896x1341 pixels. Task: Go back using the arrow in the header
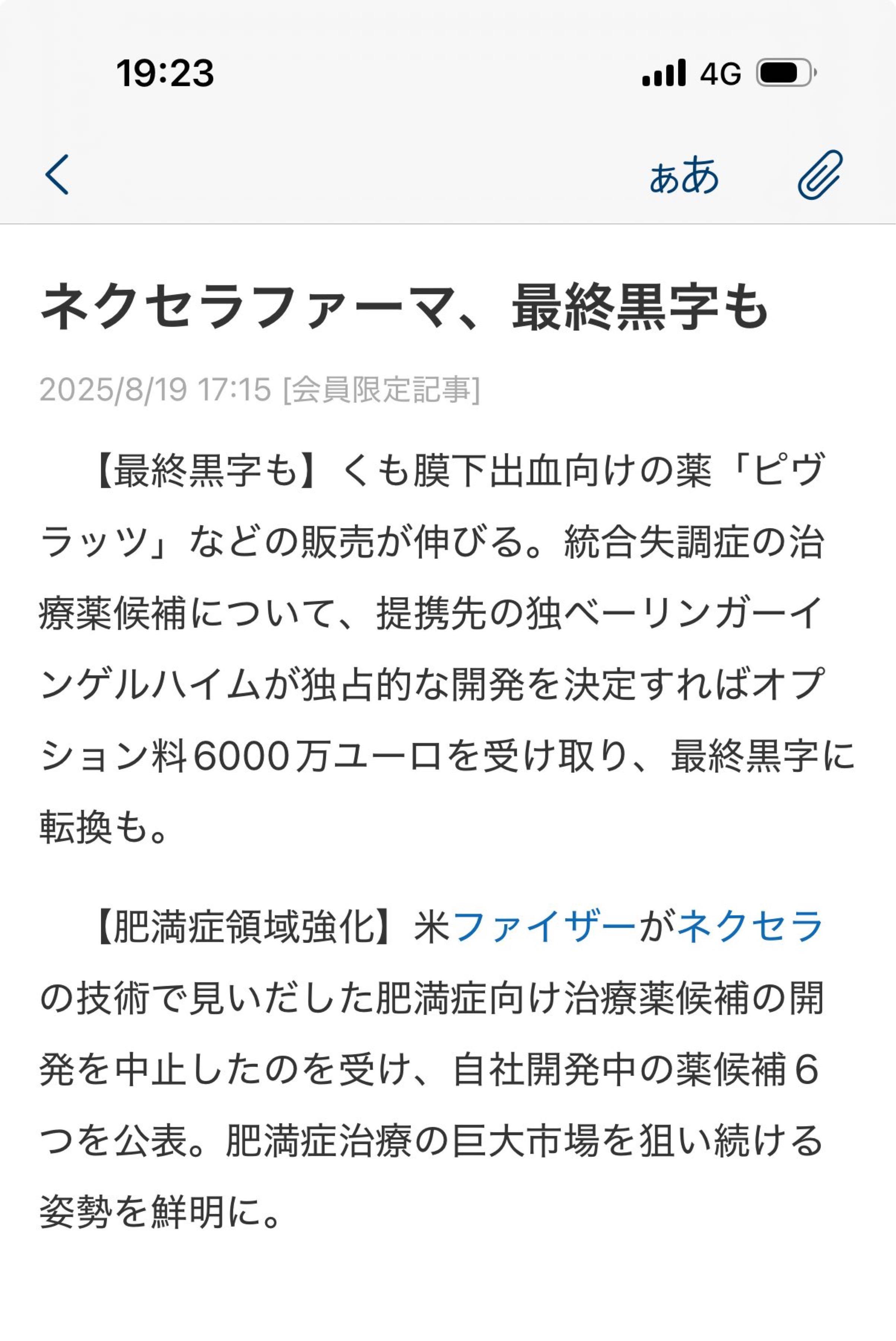[x=57, y=174]
